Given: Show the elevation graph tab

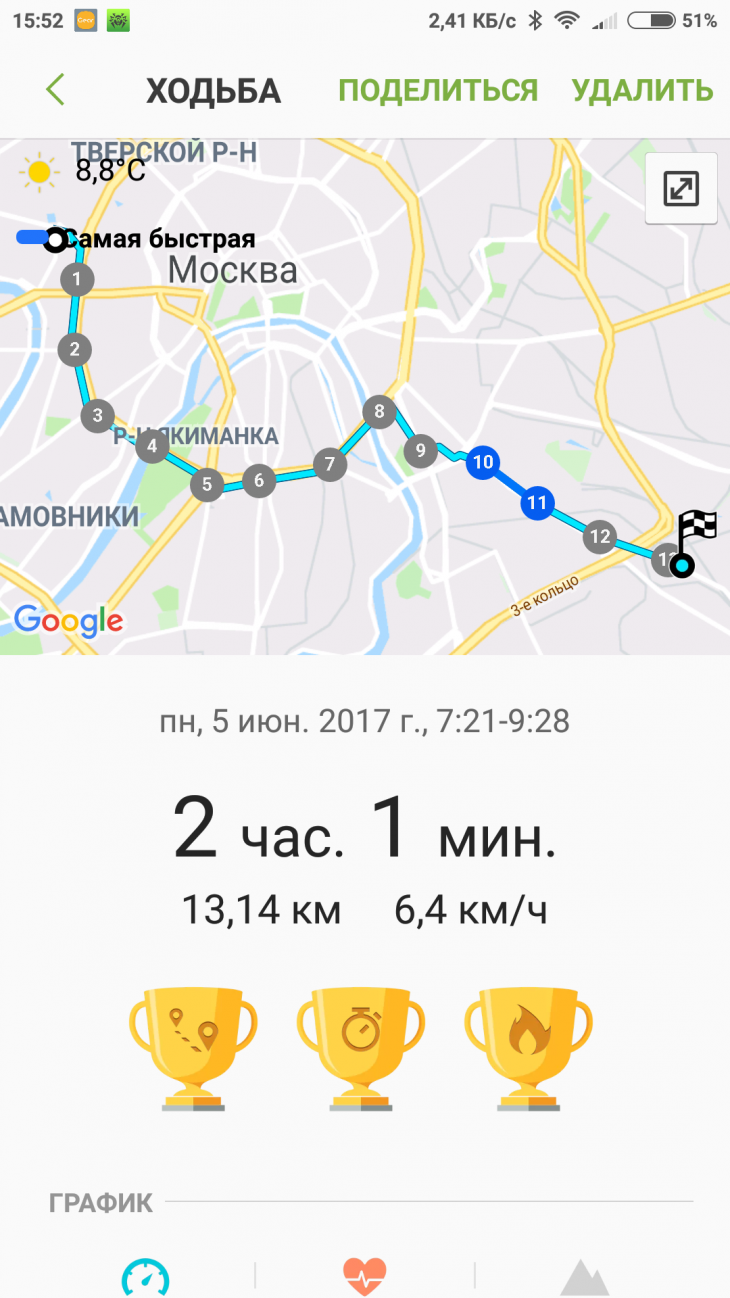Looking at the screenshot, I should (584, 1278).
